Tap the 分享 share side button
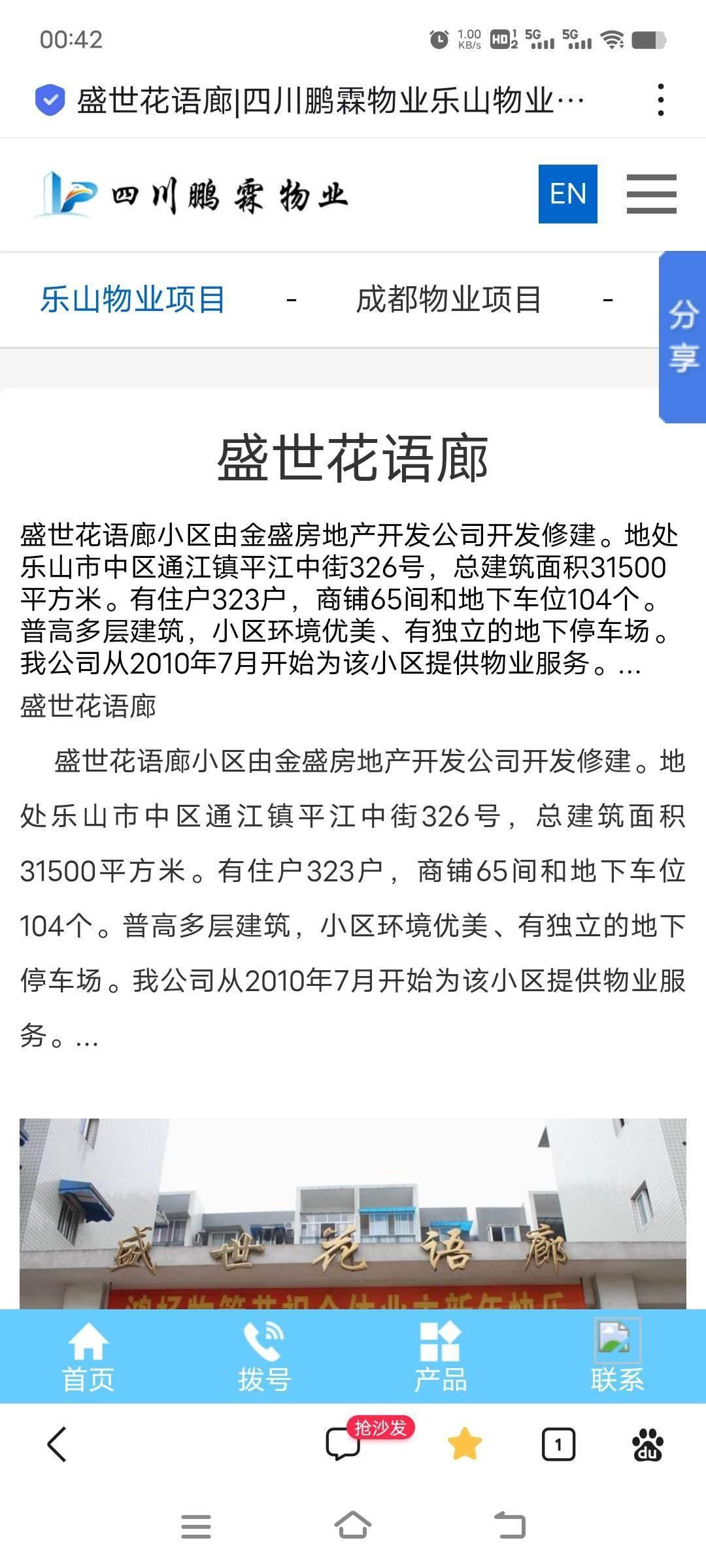This screenshot has width=706, height=1568. pos(683,337)
